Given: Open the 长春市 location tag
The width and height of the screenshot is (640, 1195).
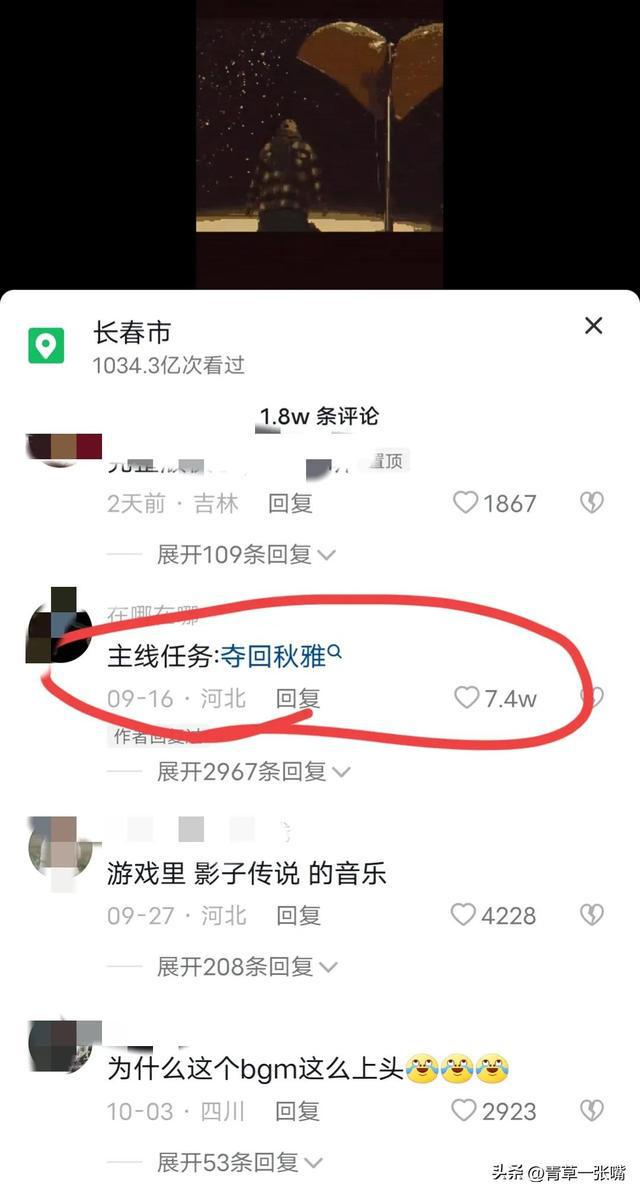Looking at the screenshot, I should click(x=132, y=333).
